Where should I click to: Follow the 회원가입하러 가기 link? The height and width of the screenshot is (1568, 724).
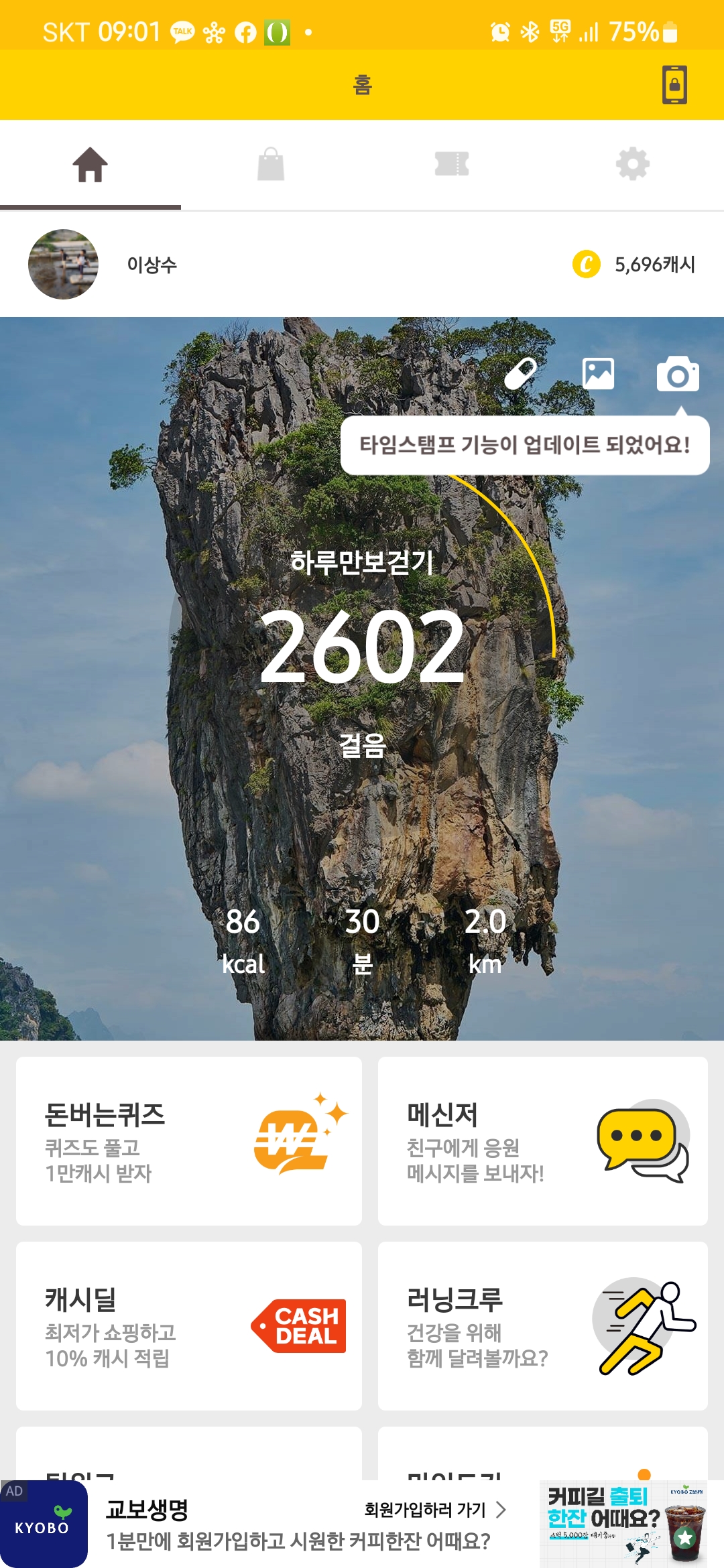[435, 1510]
